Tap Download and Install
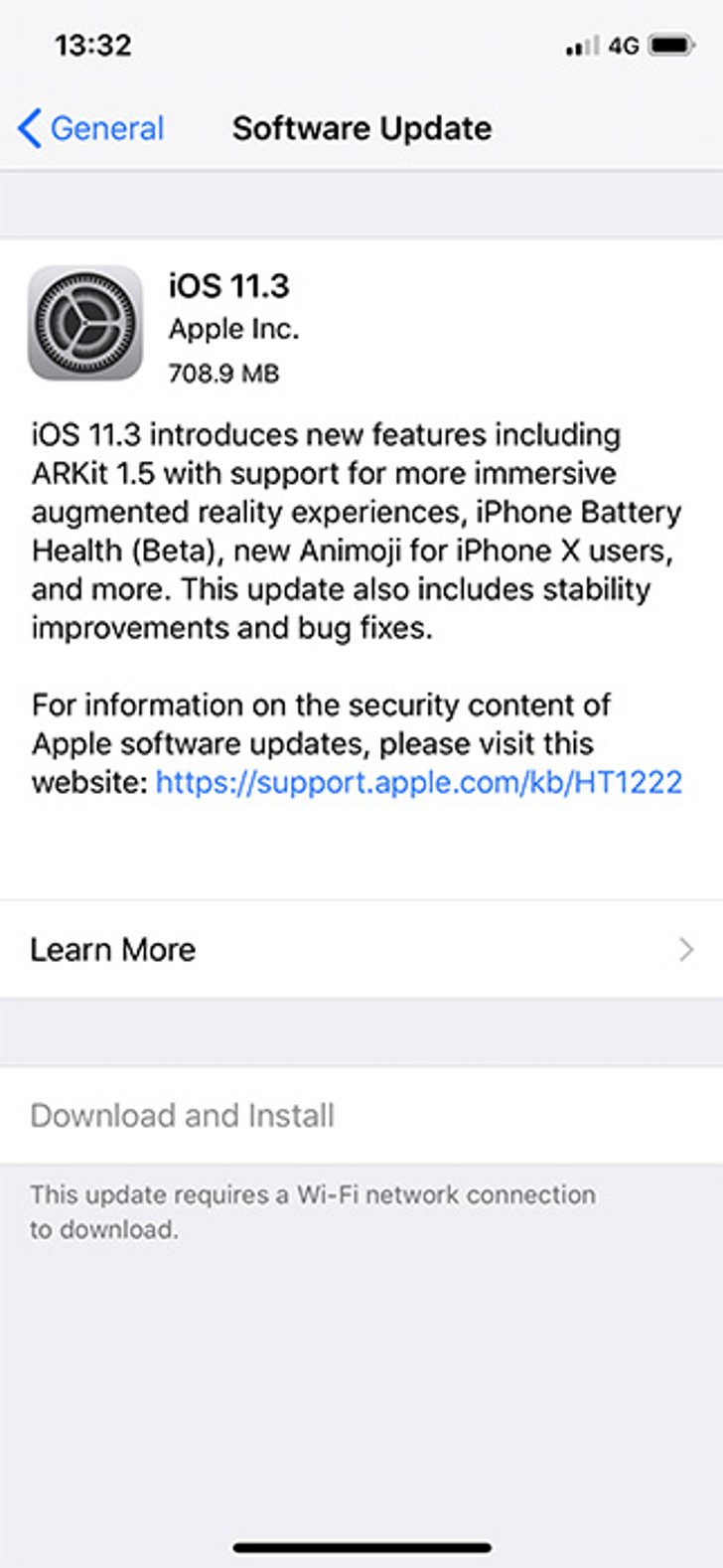 [x=361, y=1115]
